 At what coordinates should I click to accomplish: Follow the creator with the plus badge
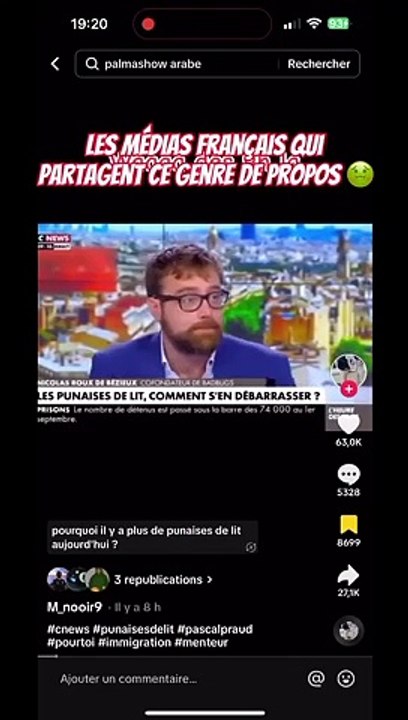pyautogui.click(x=349, y=388)
